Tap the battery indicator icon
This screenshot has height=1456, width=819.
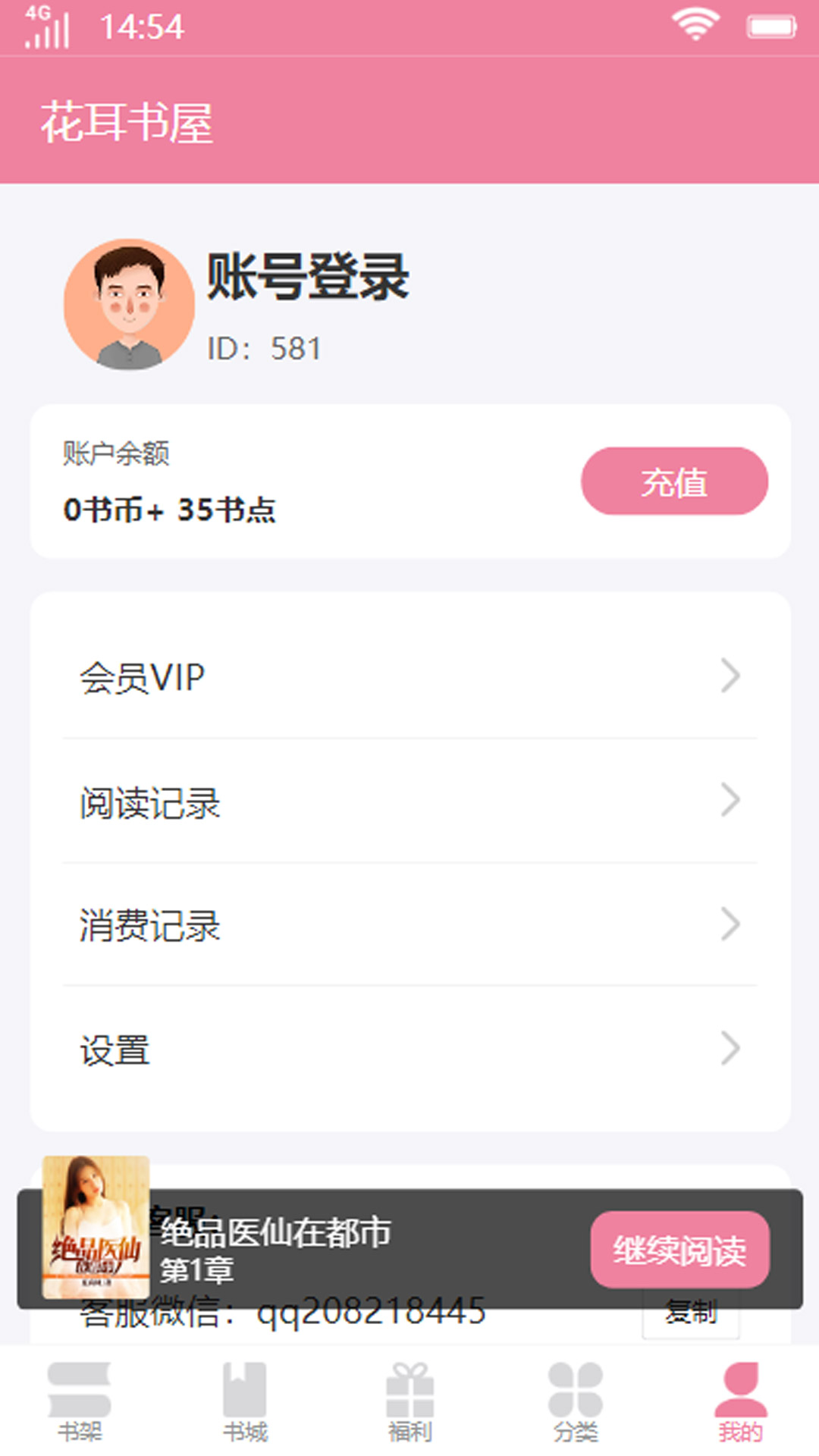click(770, 26)
